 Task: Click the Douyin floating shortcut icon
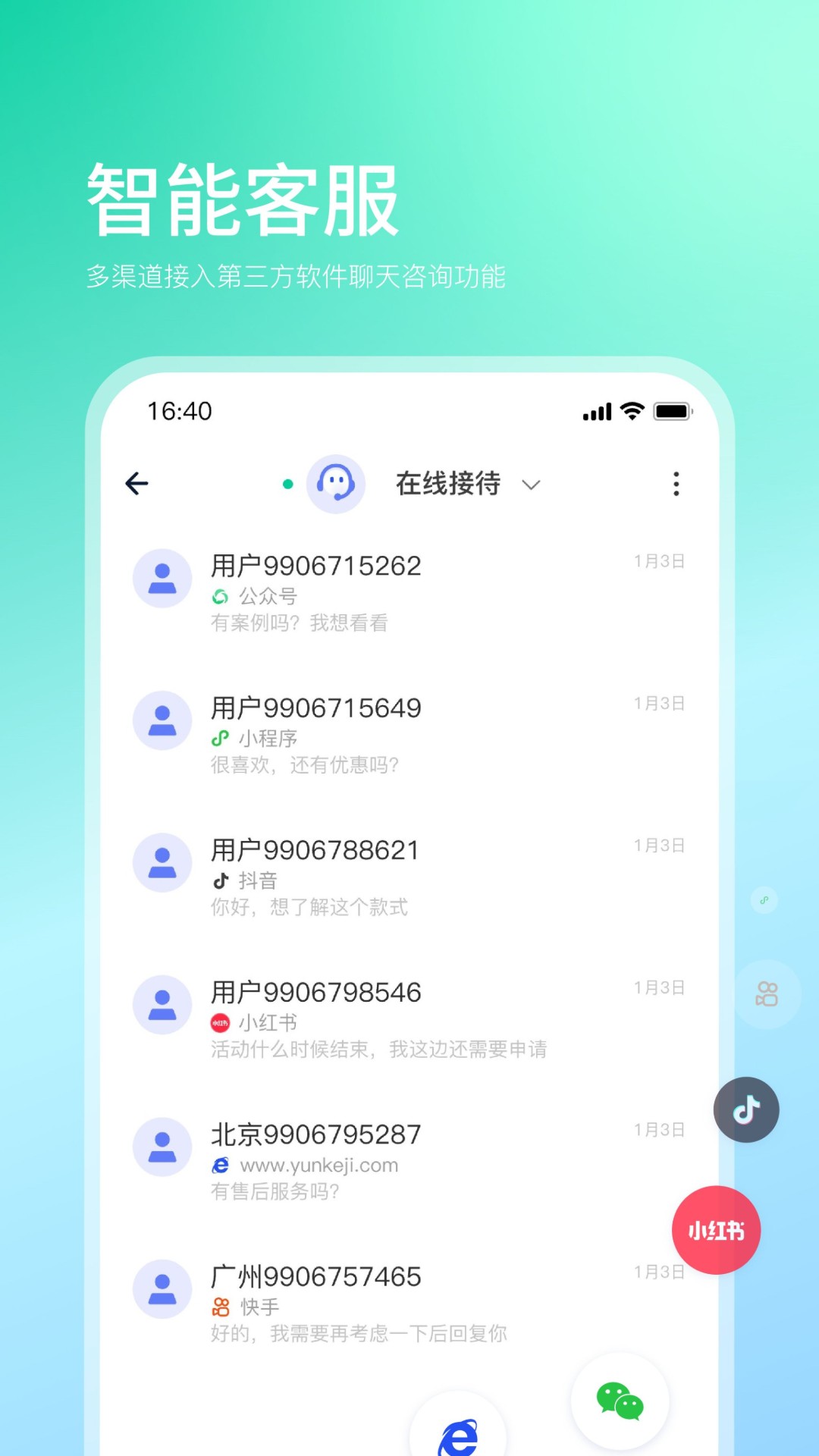click(745, 1109)
